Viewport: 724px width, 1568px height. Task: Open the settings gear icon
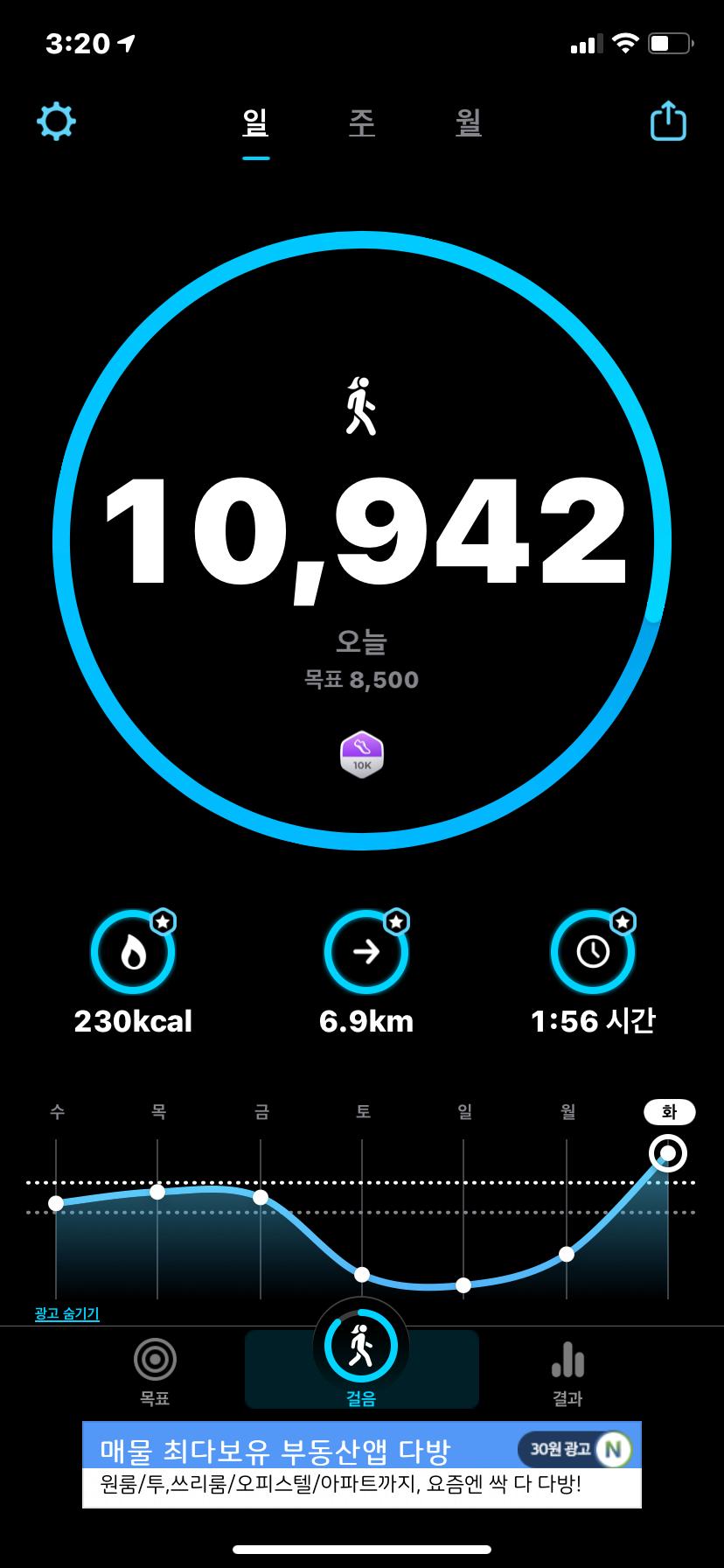(56, 122)
